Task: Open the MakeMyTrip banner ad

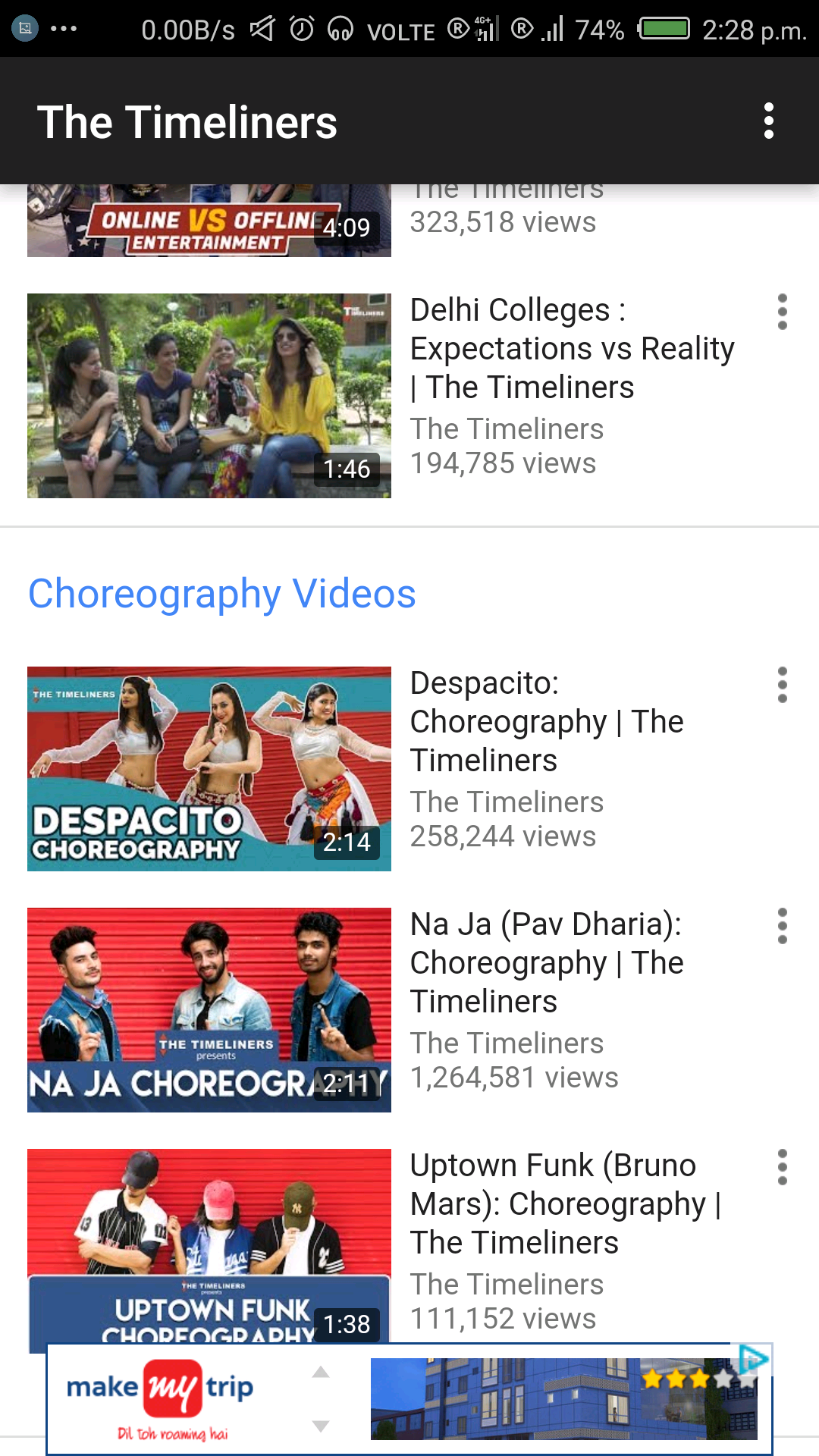Action: tap(409, 1399)
